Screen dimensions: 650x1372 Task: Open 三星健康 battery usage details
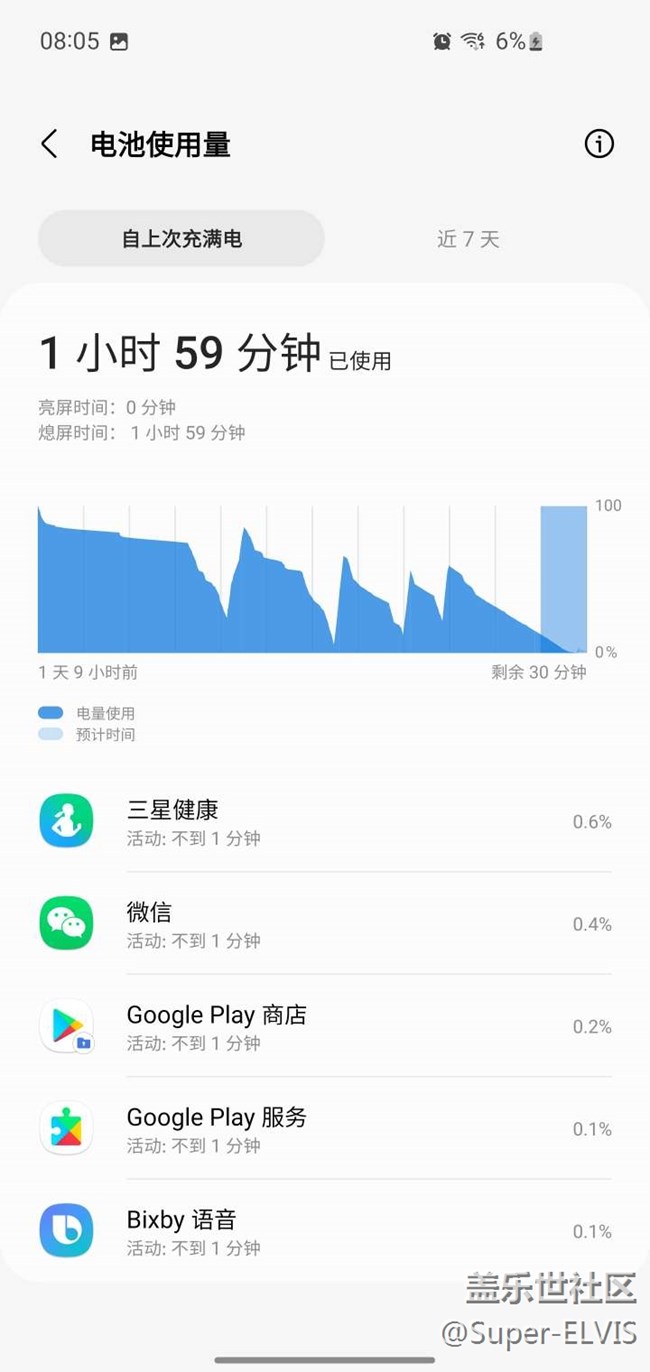325,822
